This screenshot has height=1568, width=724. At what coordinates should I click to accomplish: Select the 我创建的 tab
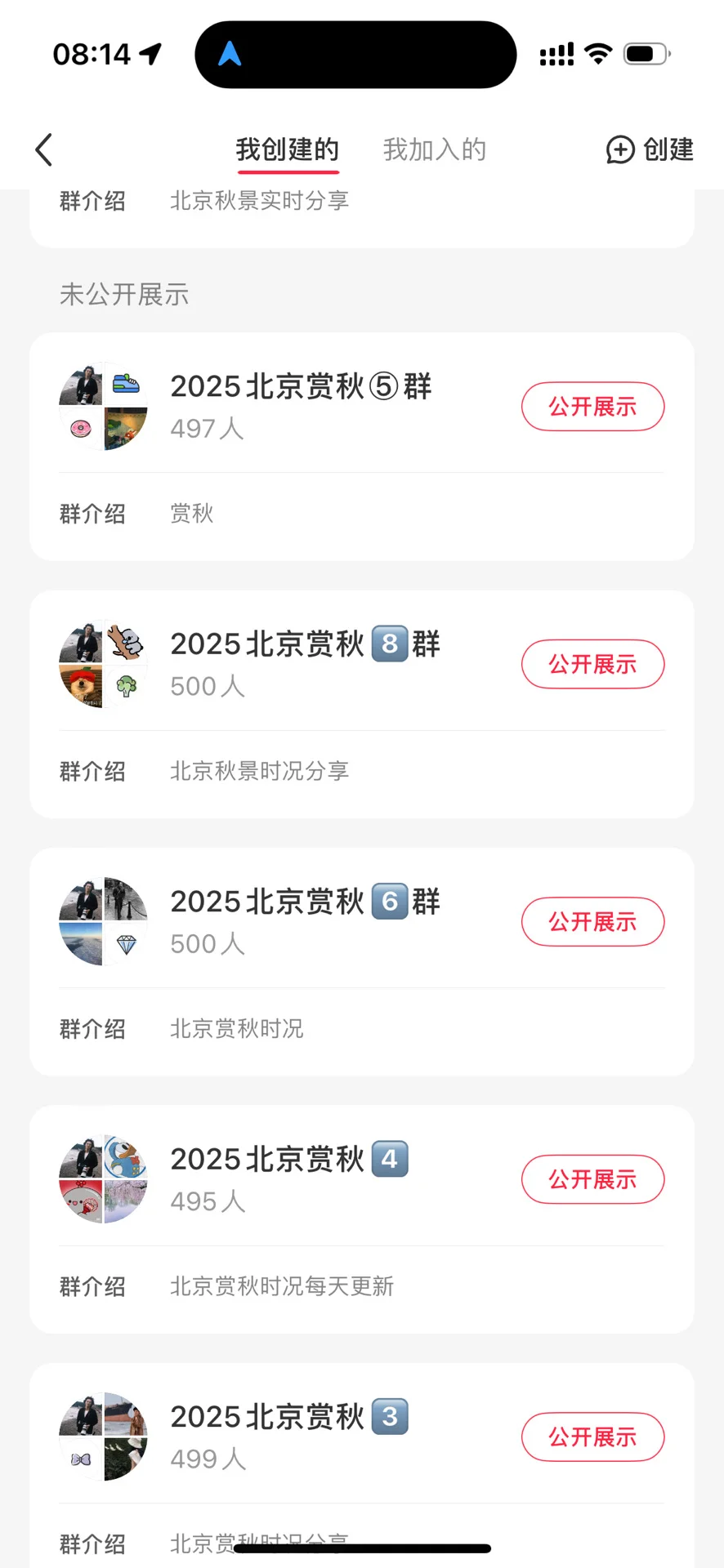click(288, 150)
